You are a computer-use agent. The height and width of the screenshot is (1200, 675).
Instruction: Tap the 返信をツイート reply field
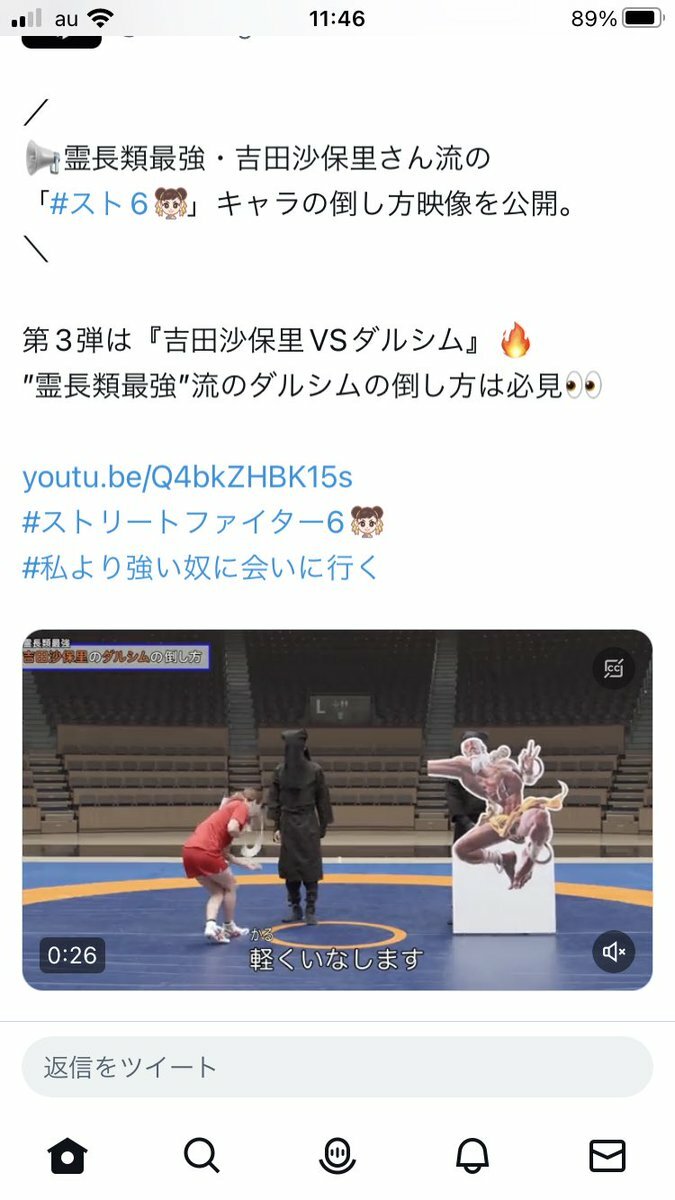[x=337, y=1066]
